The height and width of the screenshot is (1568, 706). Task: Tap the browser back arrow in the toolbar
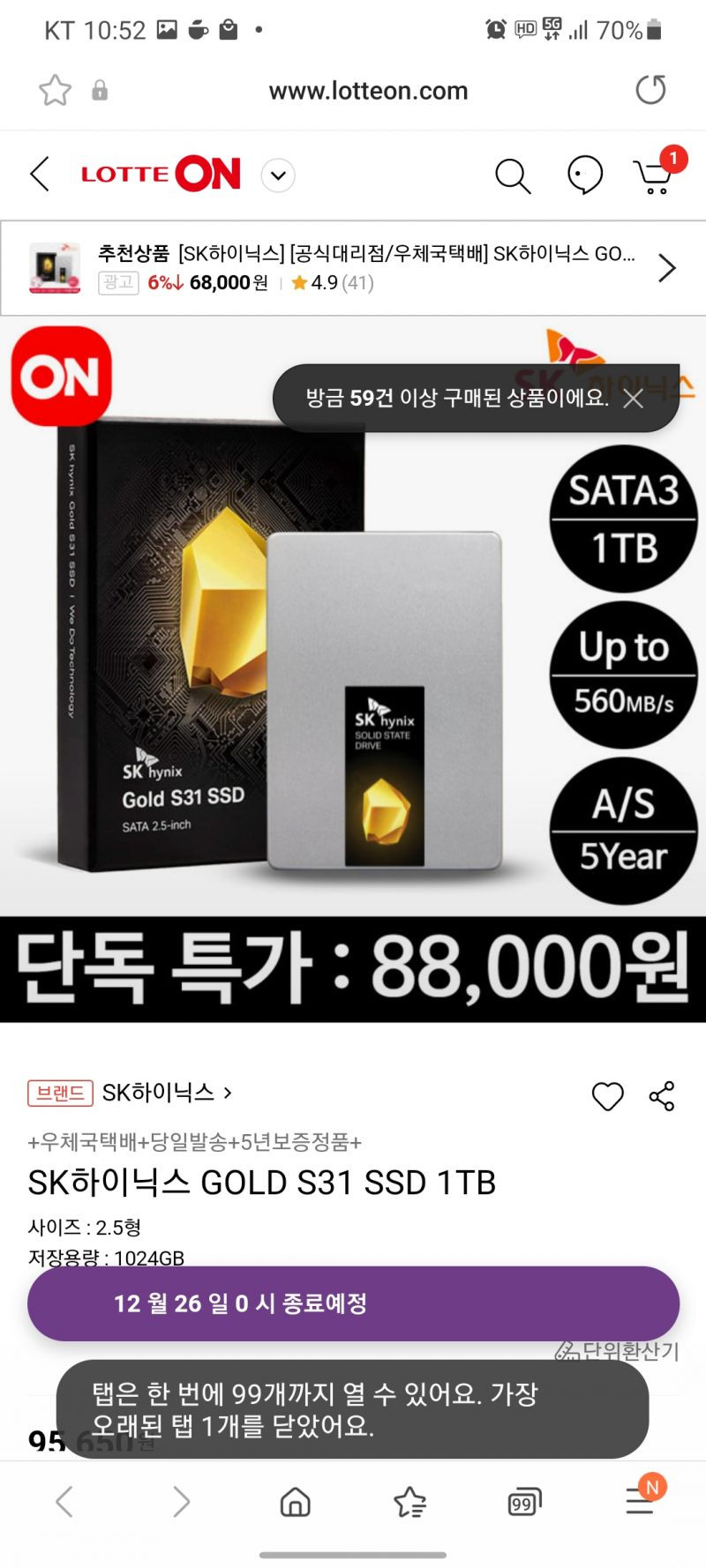[x=64, y=1501]
